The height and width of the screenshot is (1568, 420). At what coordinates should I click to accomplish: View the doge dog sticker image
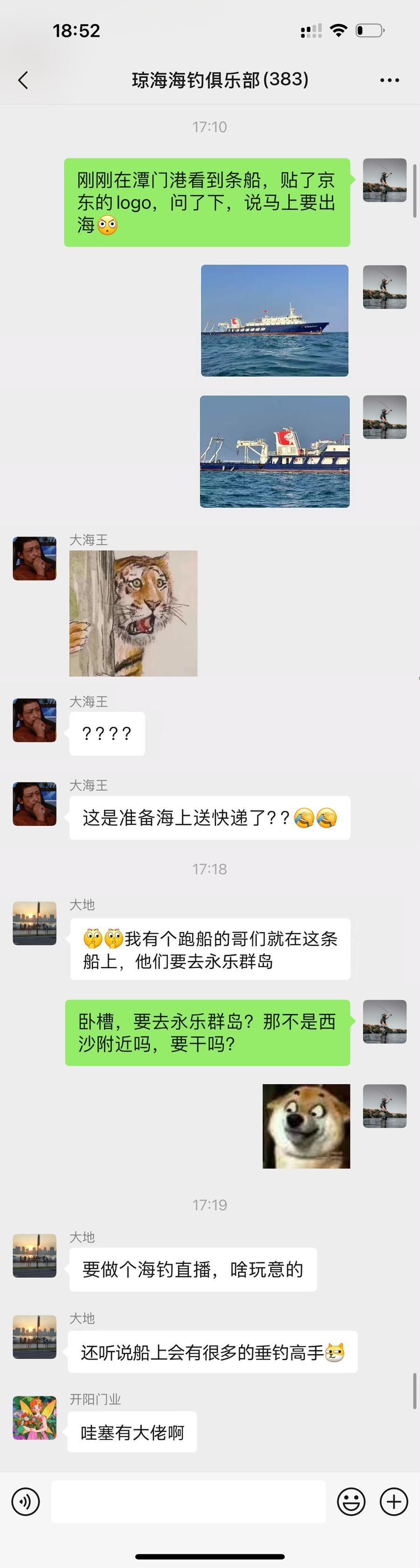coord(306,1126)
